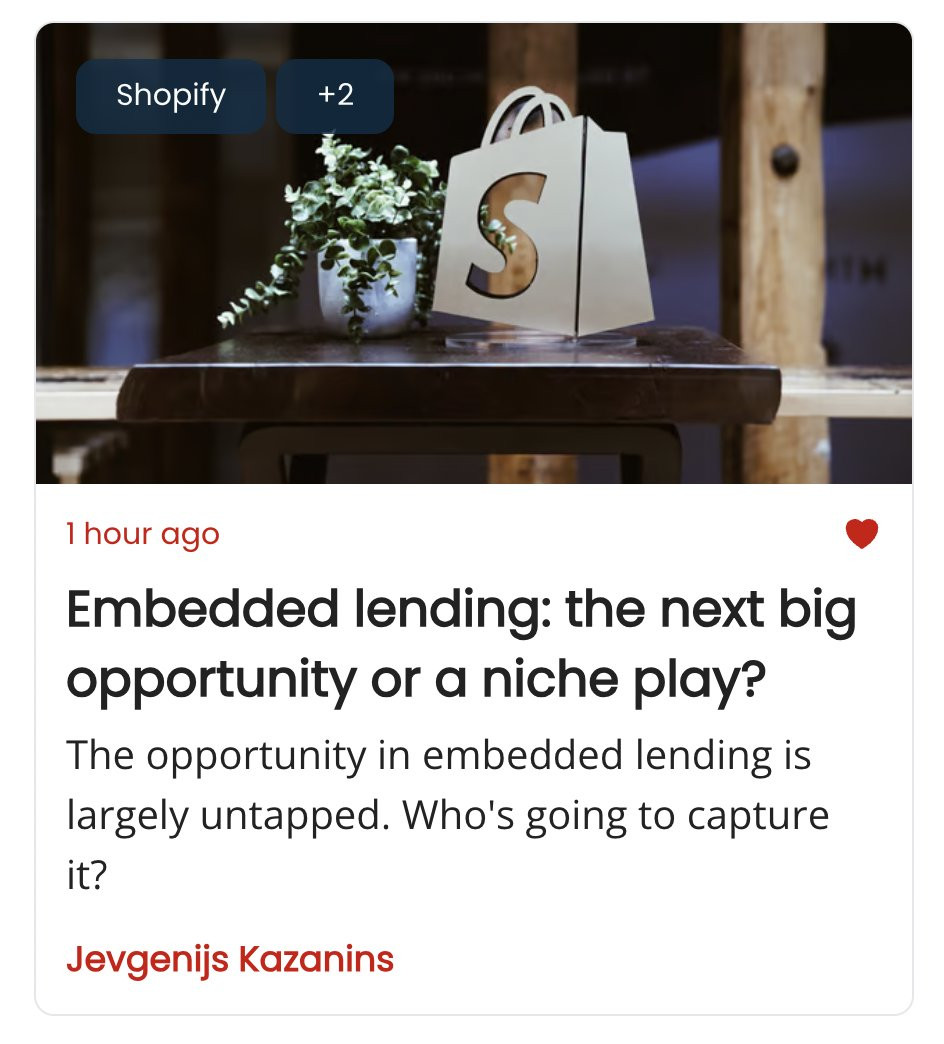Tap the Shopify tag chip

click(x=171, y=96)
